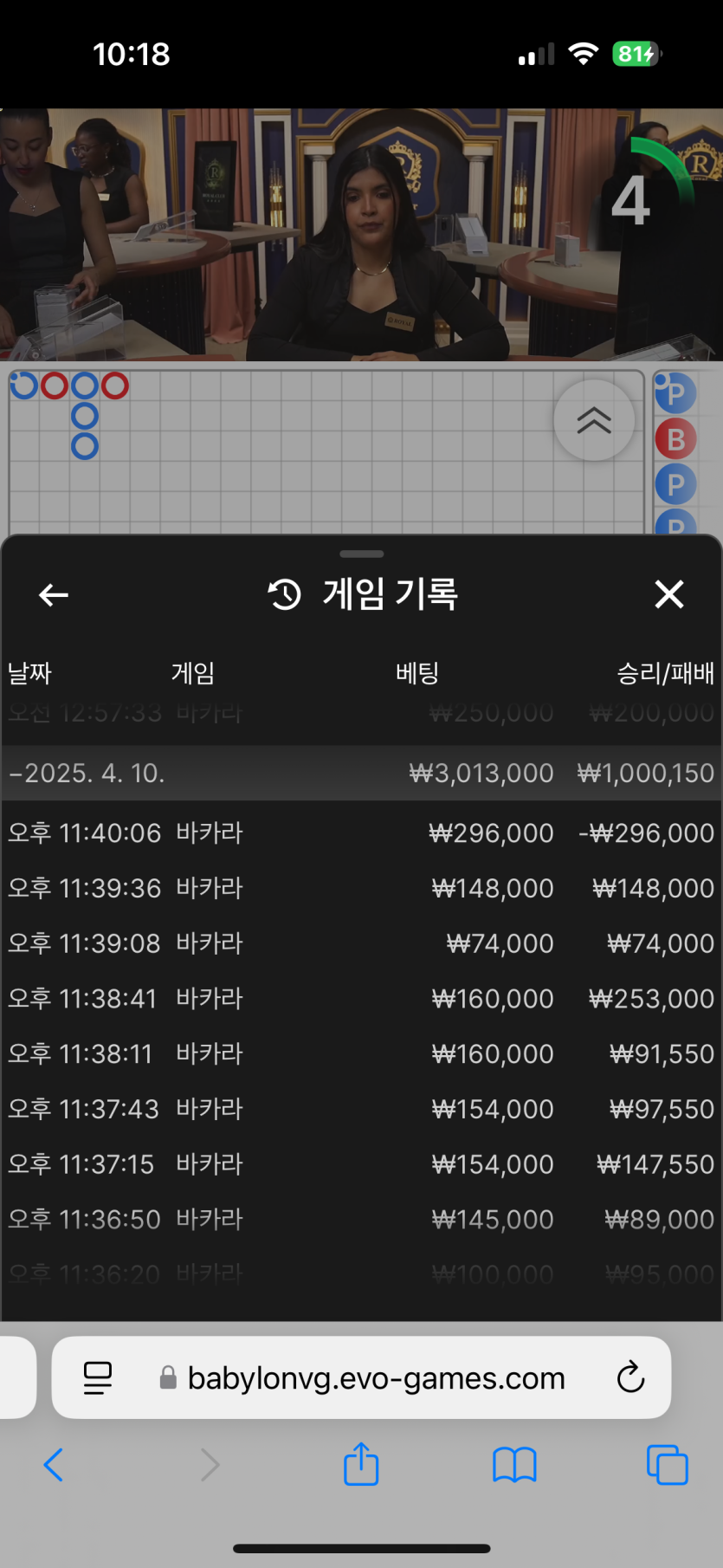
Task: Go back in Safari history
Action: click(54, 1465)
